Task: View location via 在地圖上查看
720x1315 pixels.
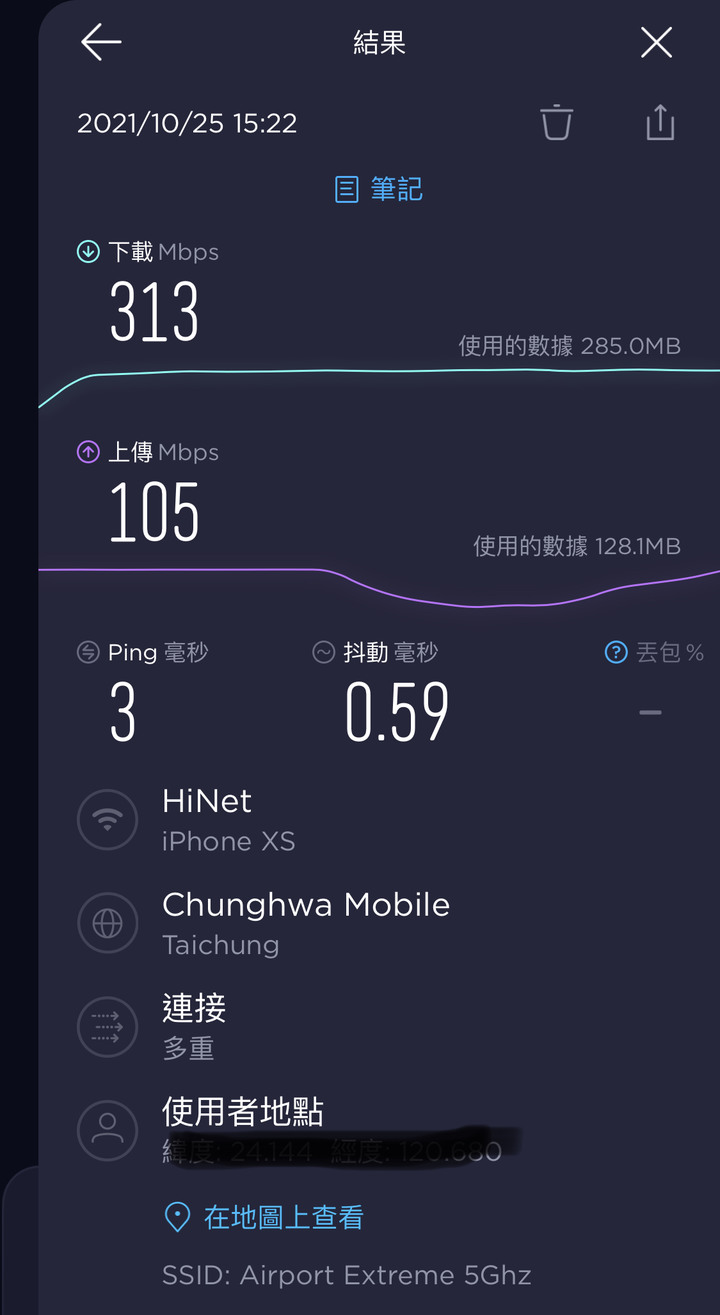Action: (x=263, y=1217)
